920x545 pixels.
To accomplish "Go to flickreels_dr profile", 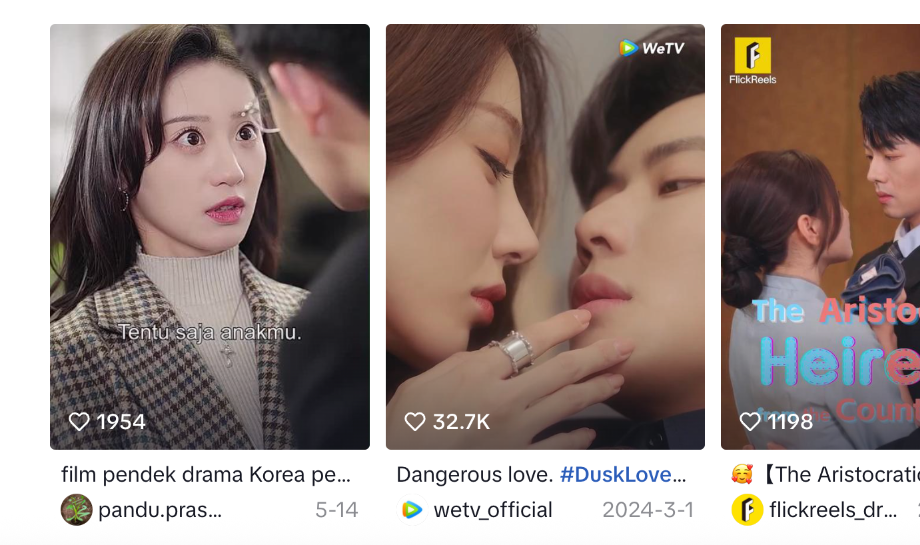I will click(832, 510).
